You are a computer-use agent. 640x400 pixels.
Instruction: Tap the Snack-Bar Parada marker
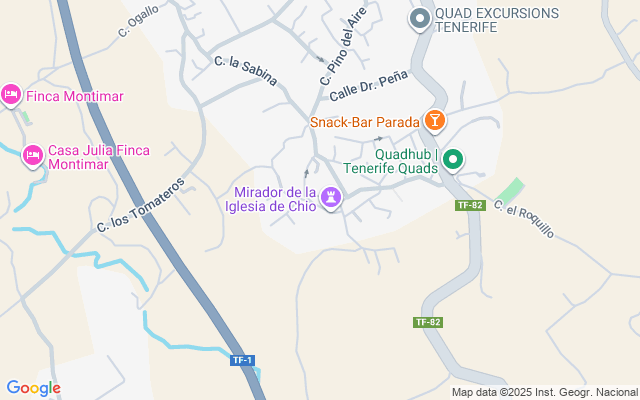pyautogui.click(x=435, y=122)
